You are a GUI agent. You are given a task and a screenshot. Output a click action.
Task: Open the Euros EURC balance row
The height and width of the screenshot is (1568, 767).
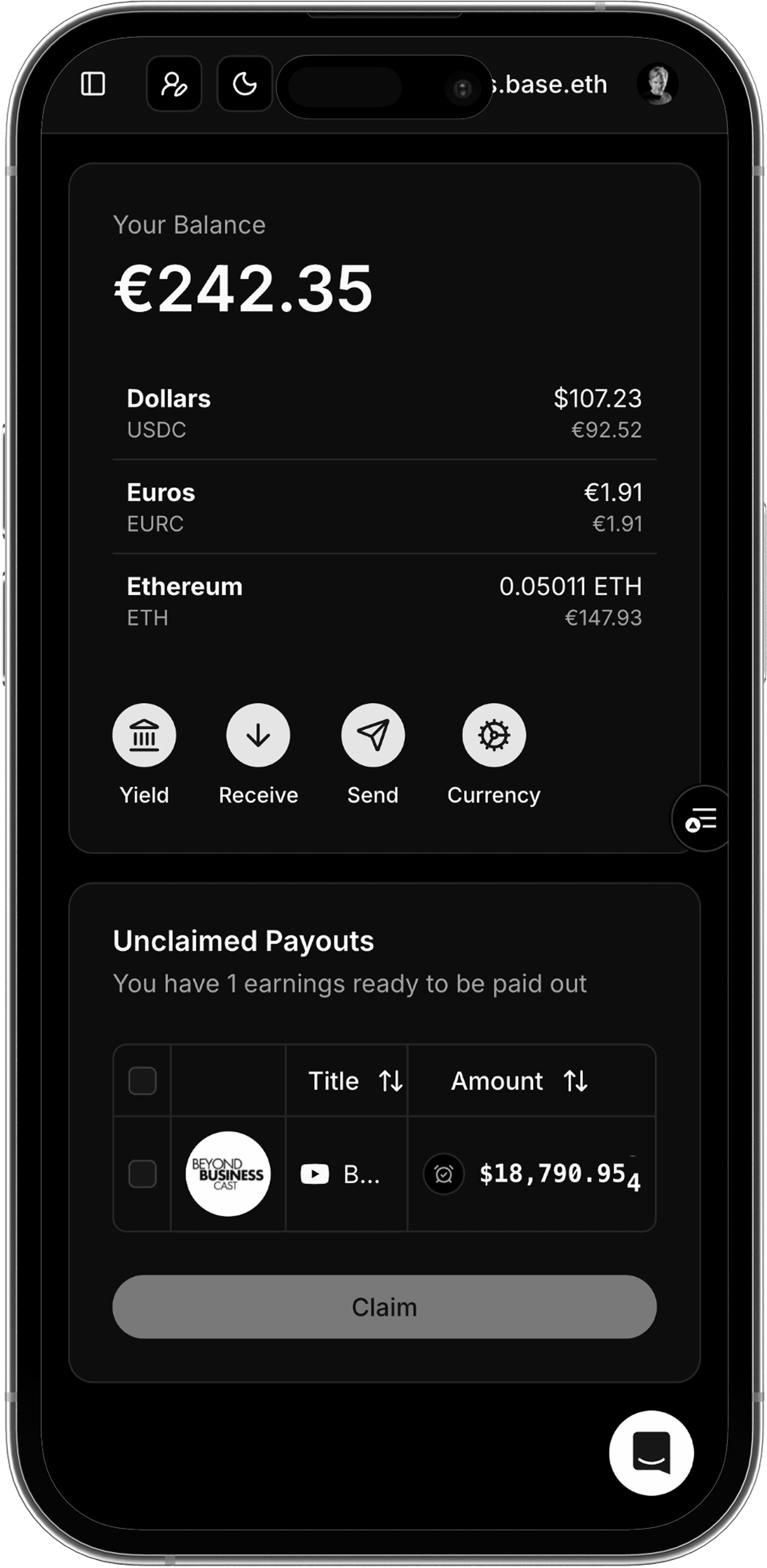click(x=384, y=507)
